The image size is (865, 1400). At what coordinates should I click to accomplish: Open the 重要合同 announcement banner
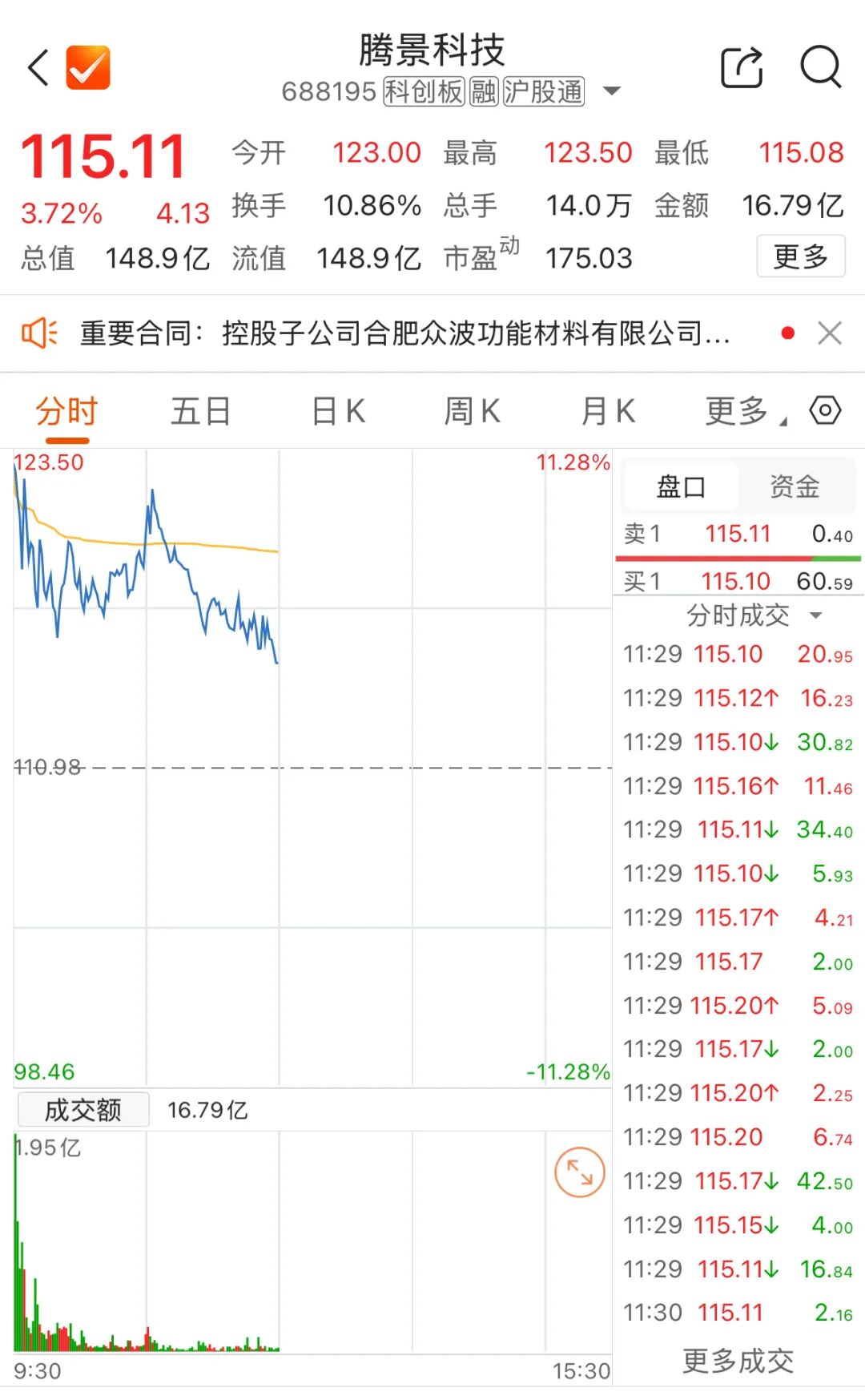coord(404,333)
